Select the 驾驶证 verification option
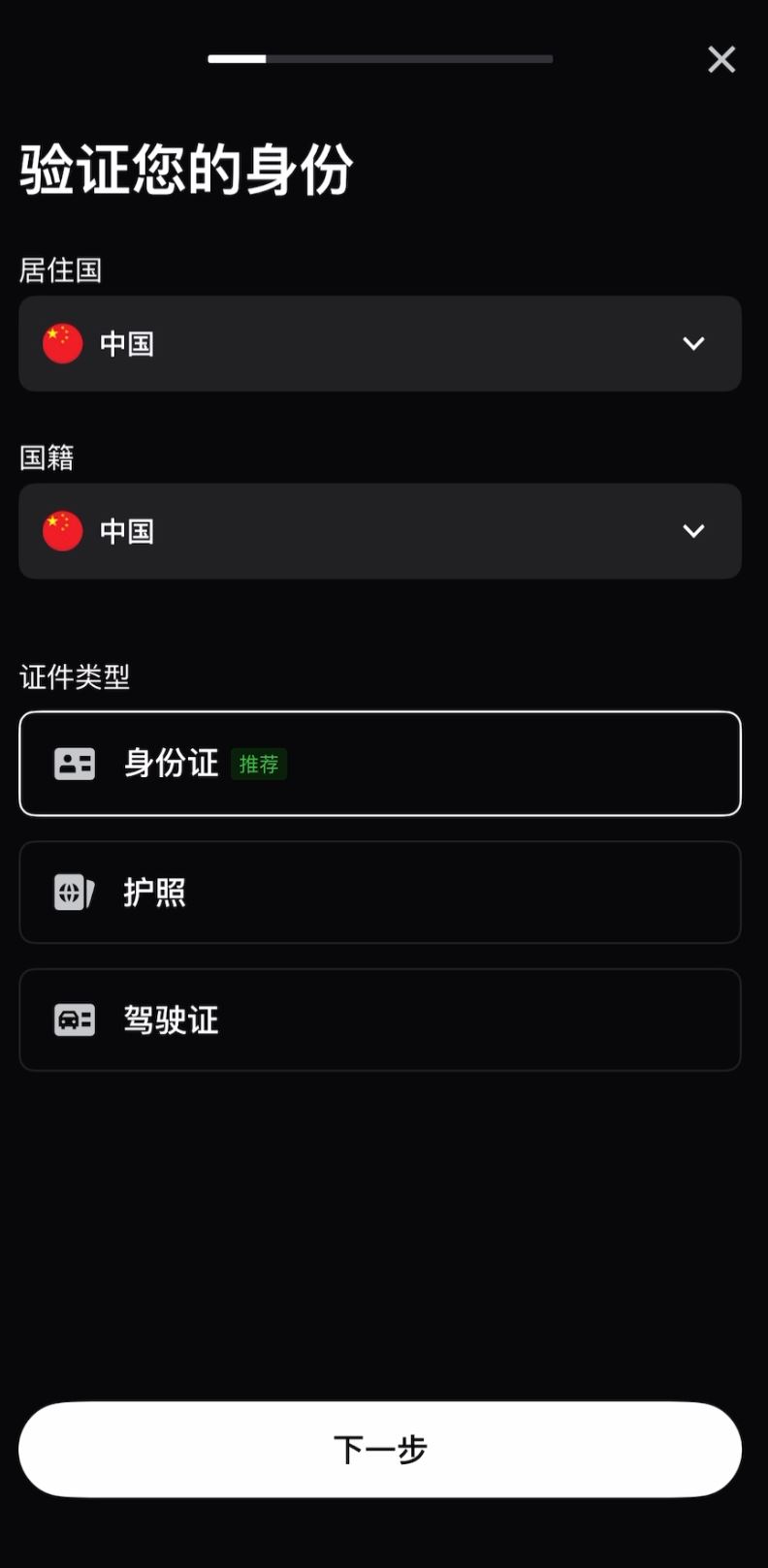The image size is (768, 1568). (380, 1019)
